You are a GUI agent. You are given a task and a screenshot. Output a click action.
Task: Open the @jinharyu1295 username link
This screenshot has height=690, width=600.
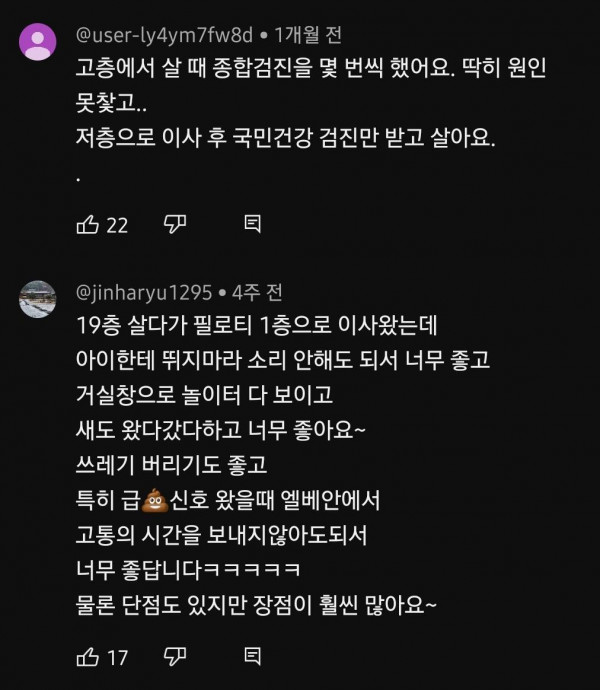point(144,293)
